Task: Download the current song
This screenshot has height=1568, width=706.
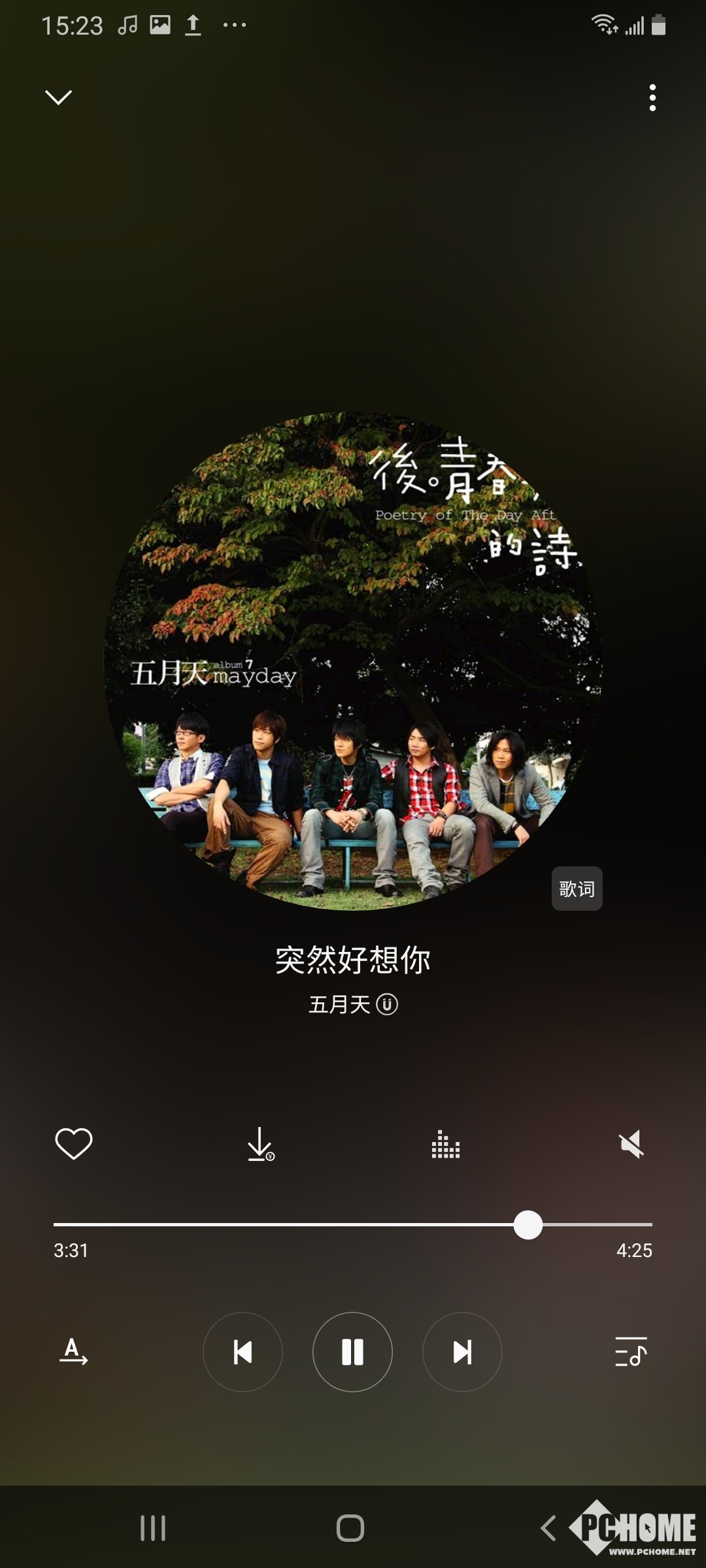Action: (x=260, y=1144)
